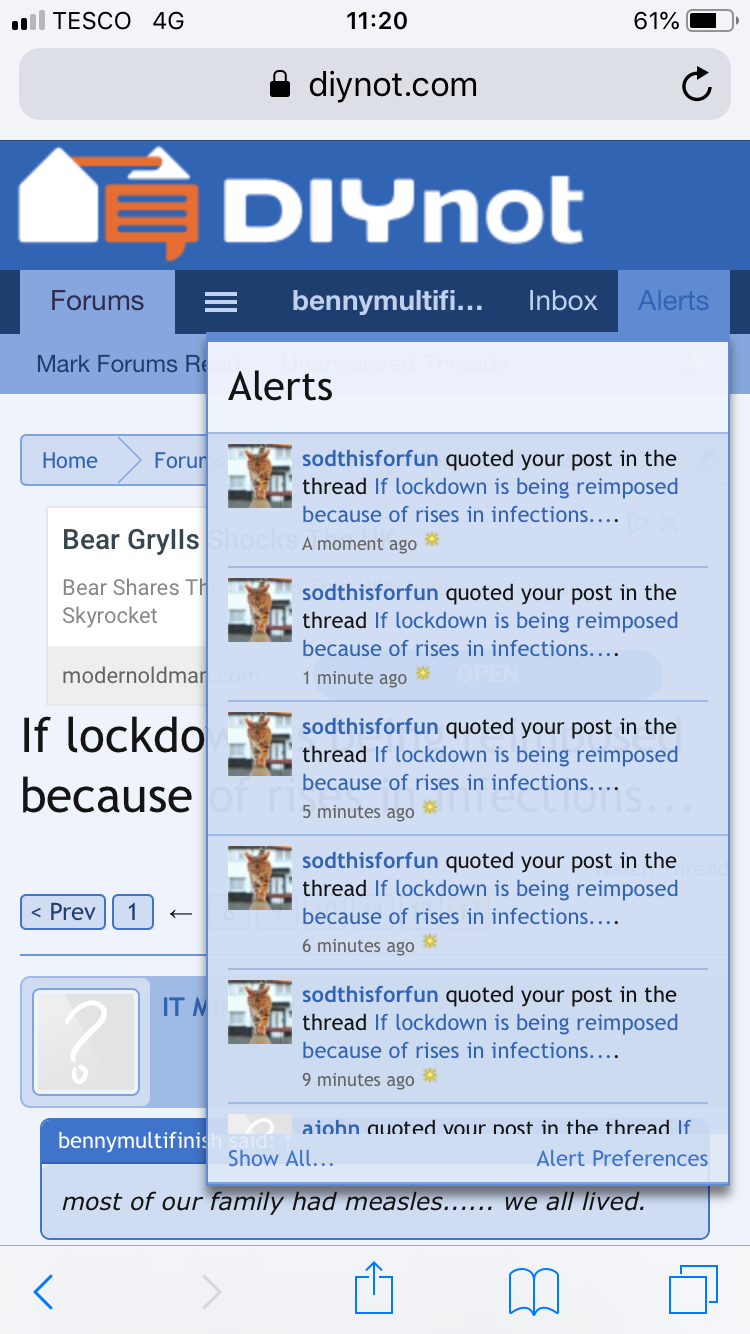Open the Safari share sheet

coord(375,1289)
